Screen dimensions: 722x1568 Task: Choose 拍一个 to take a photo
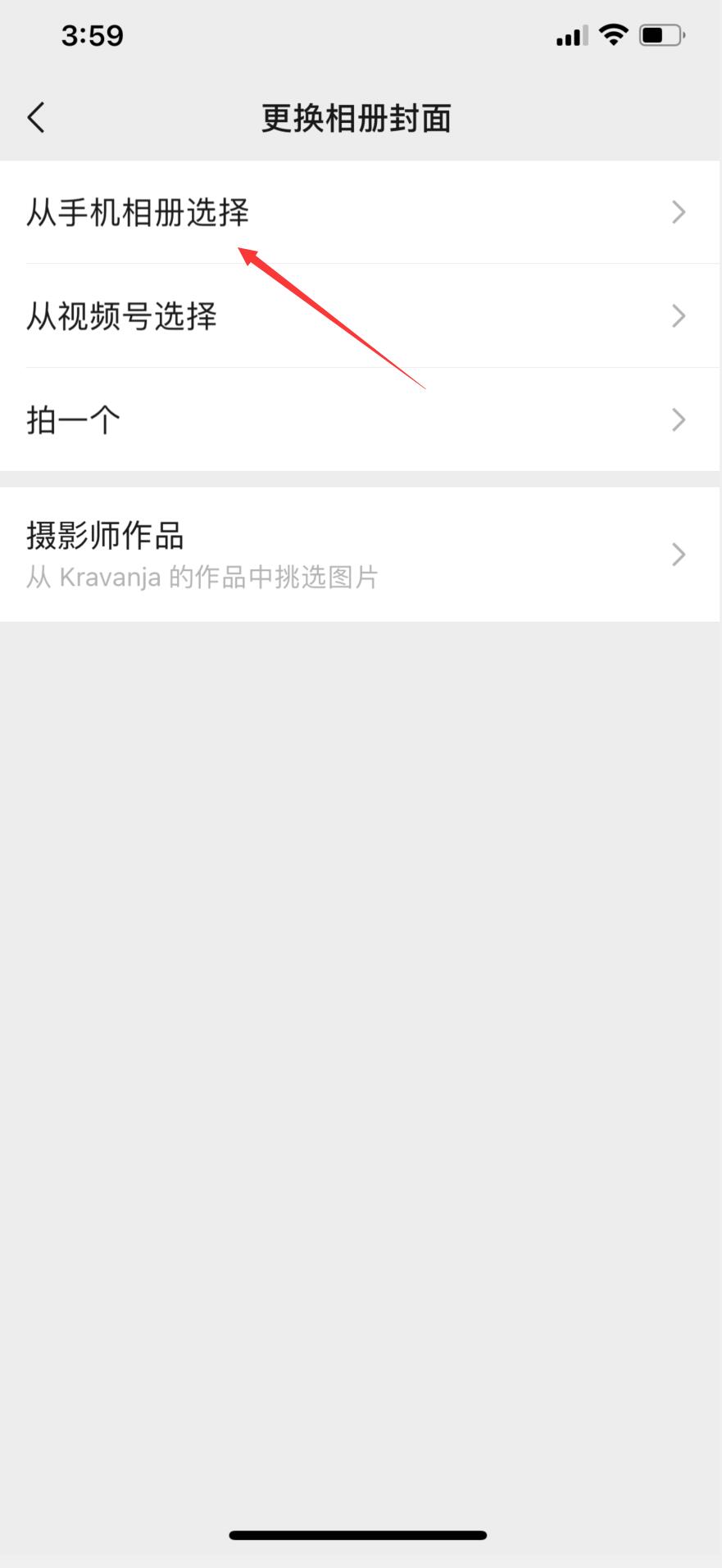coord(359,420)
